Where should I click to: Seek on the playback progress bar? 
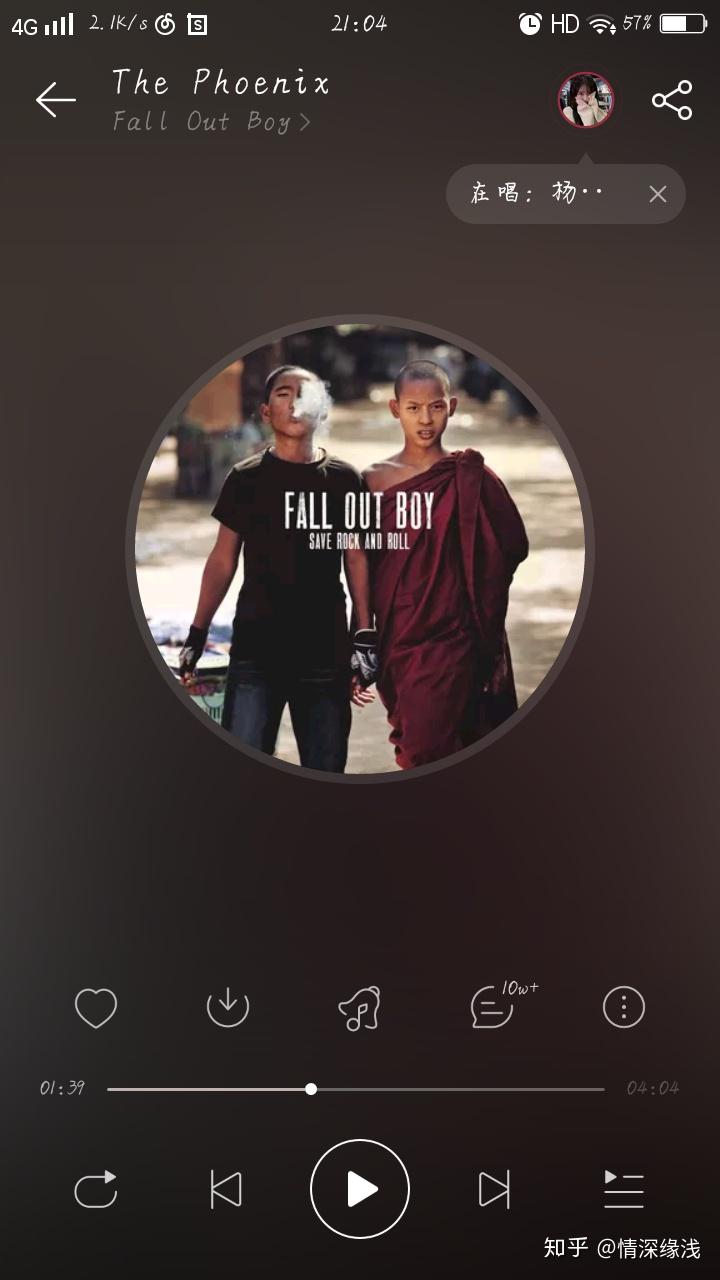coord(356,1089)
